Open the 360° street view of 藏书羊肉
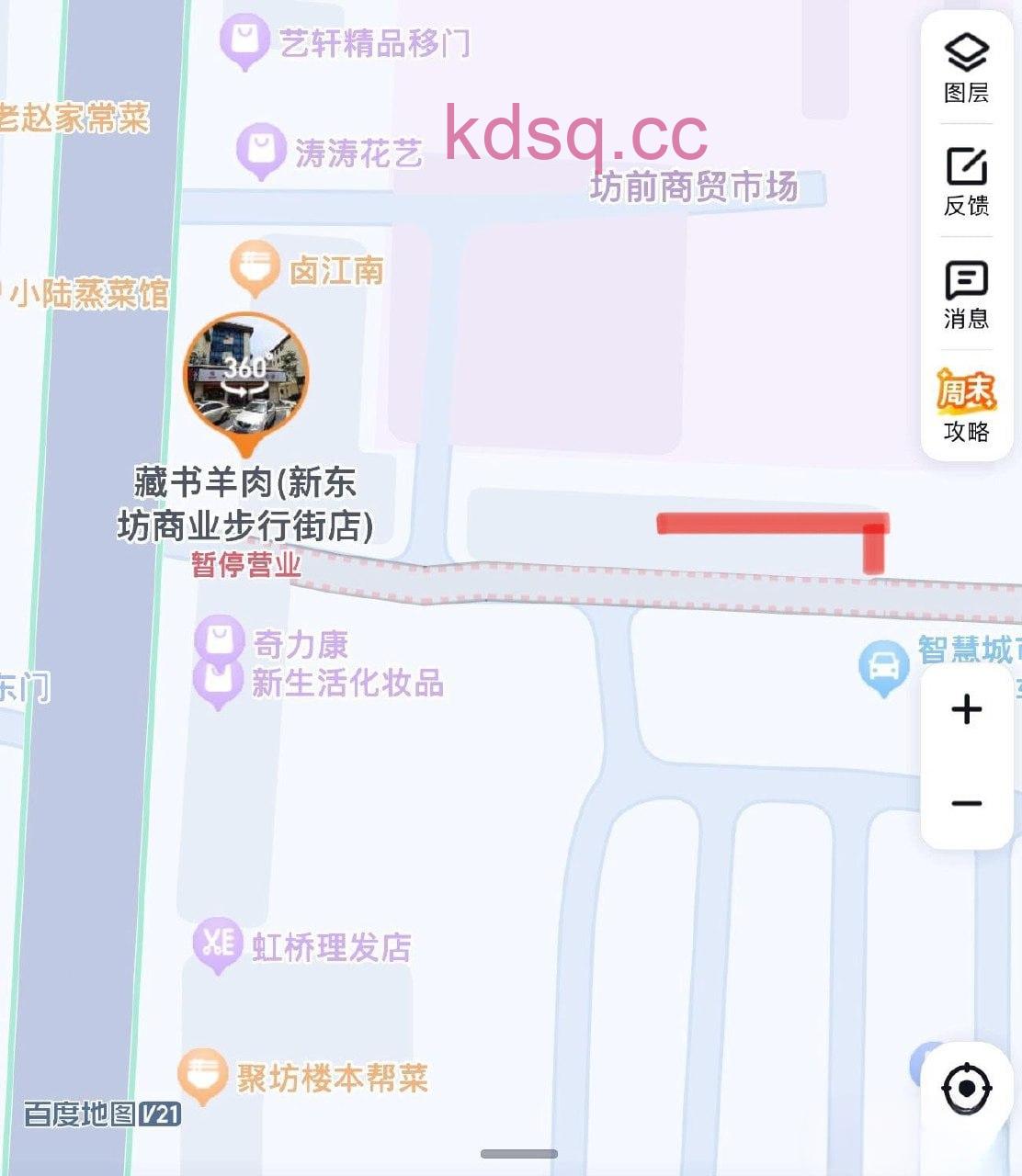 [x=245, y=375]
